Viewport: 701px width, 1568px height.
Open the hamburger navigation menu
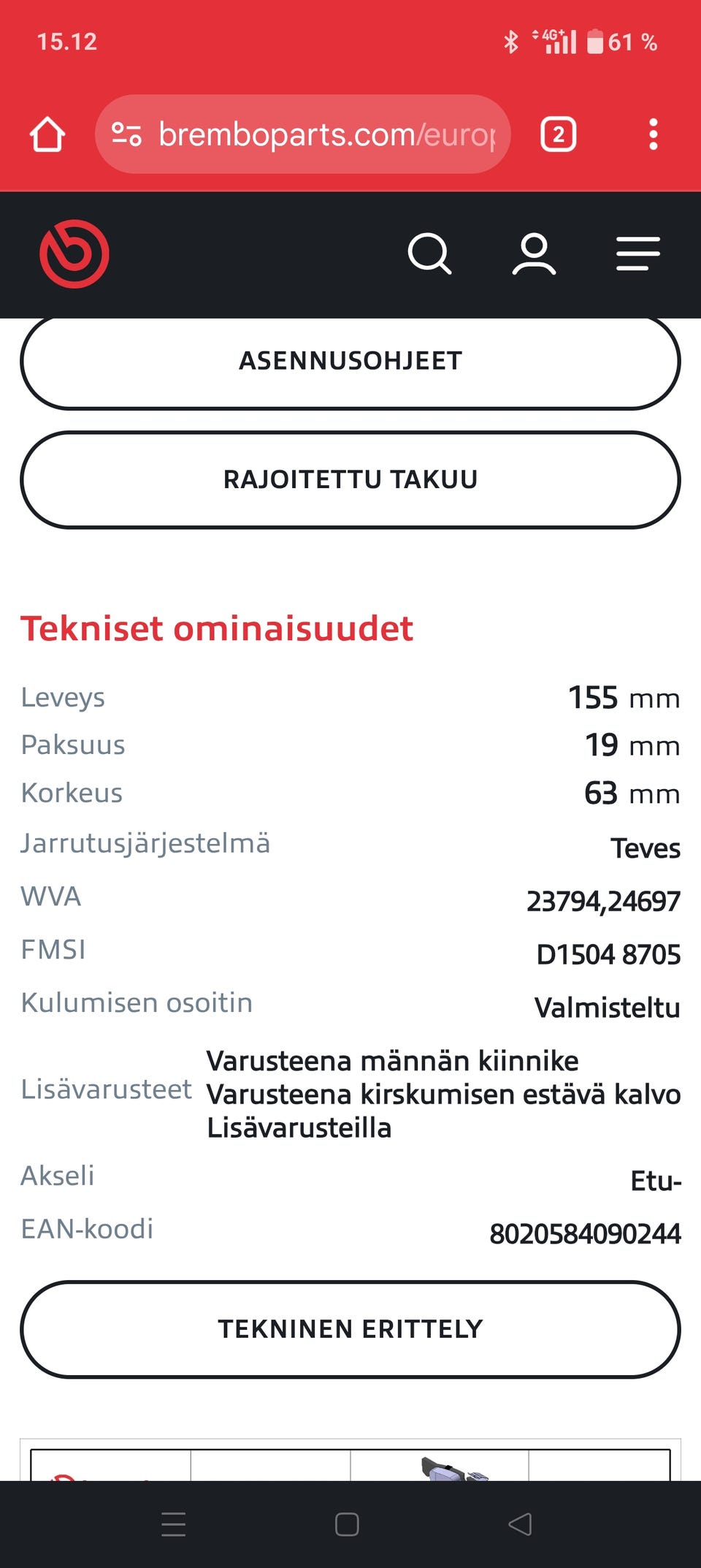pos(636,254)
